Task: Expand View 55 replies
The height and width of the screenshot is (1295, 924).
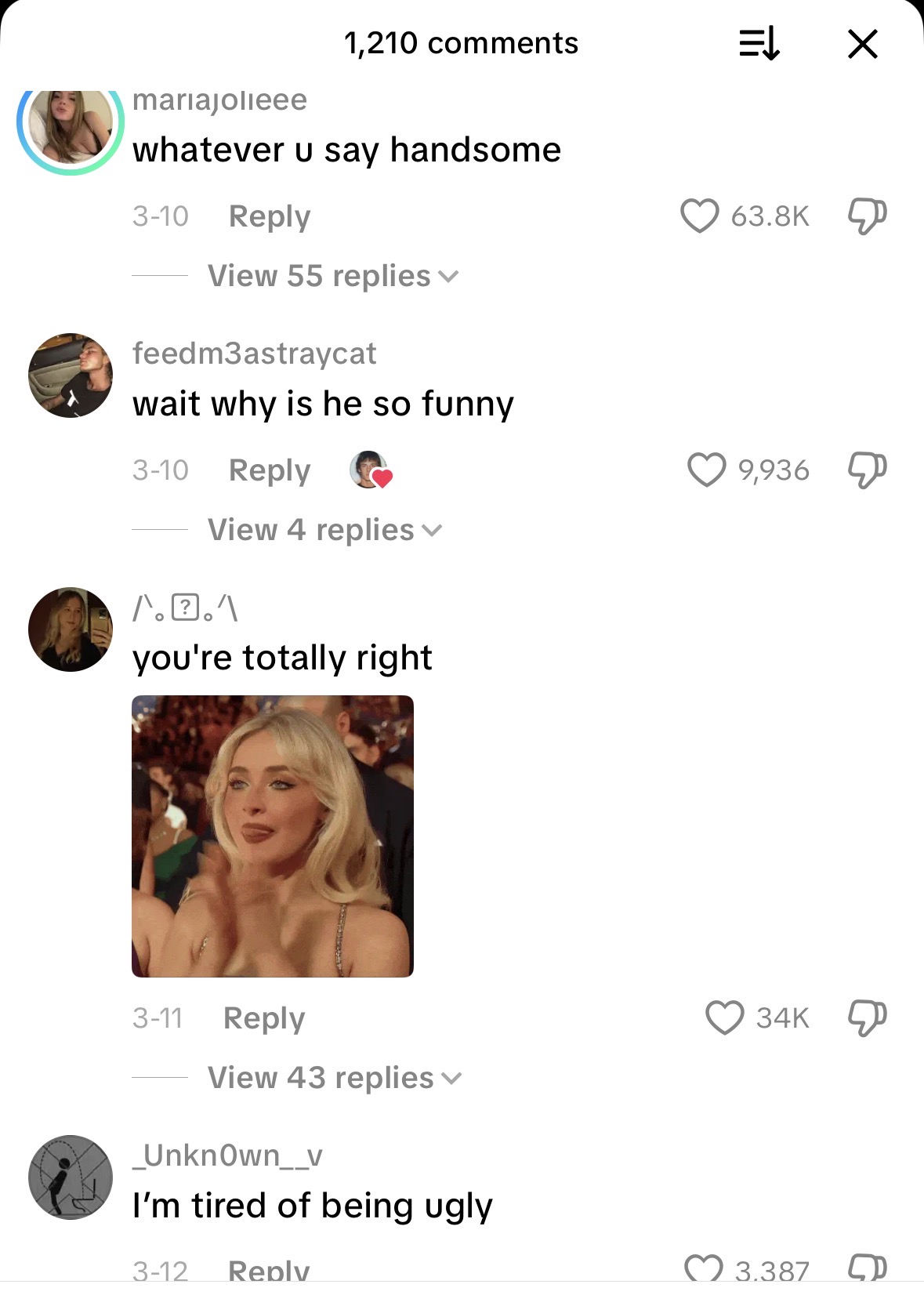Action: 332,276
